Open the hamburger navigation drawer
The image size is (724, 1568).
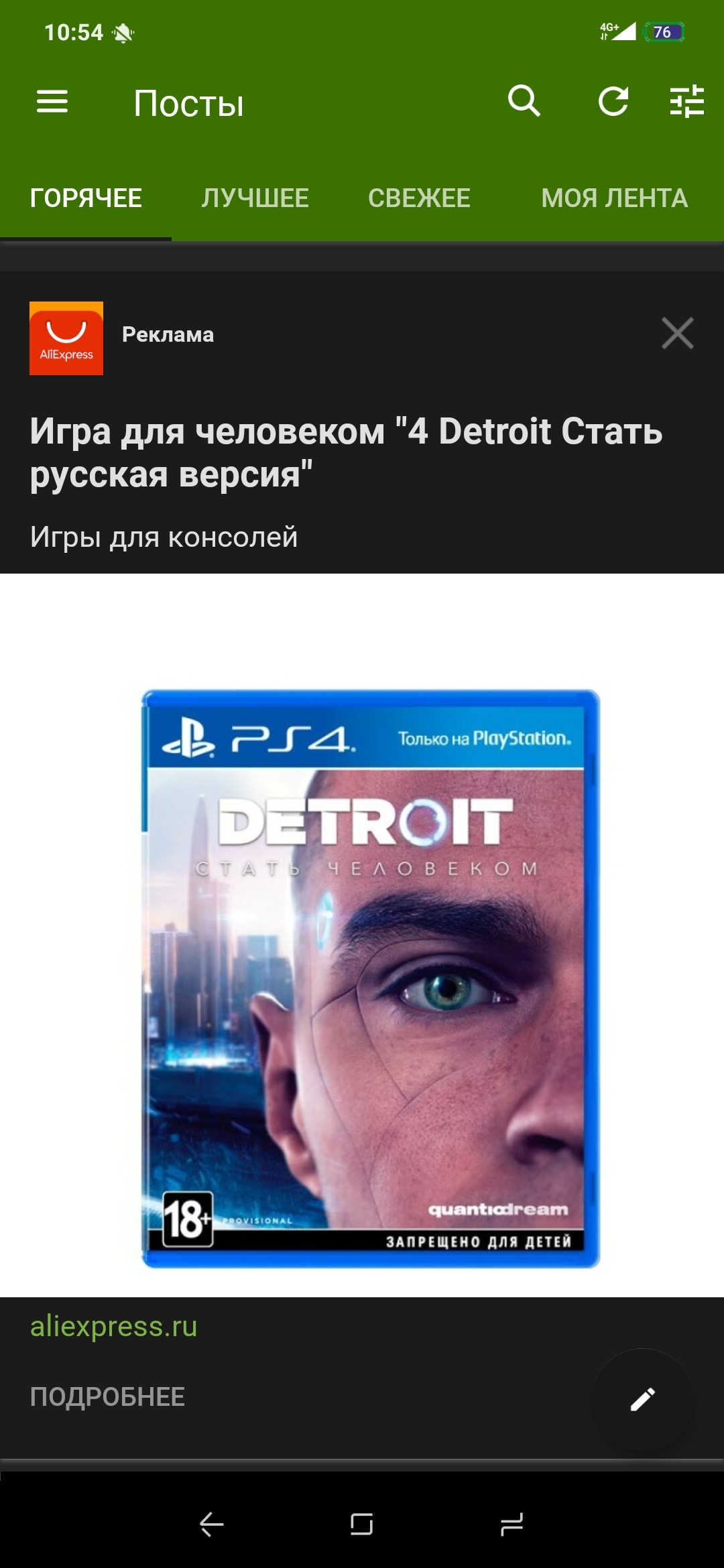(52, 102)
